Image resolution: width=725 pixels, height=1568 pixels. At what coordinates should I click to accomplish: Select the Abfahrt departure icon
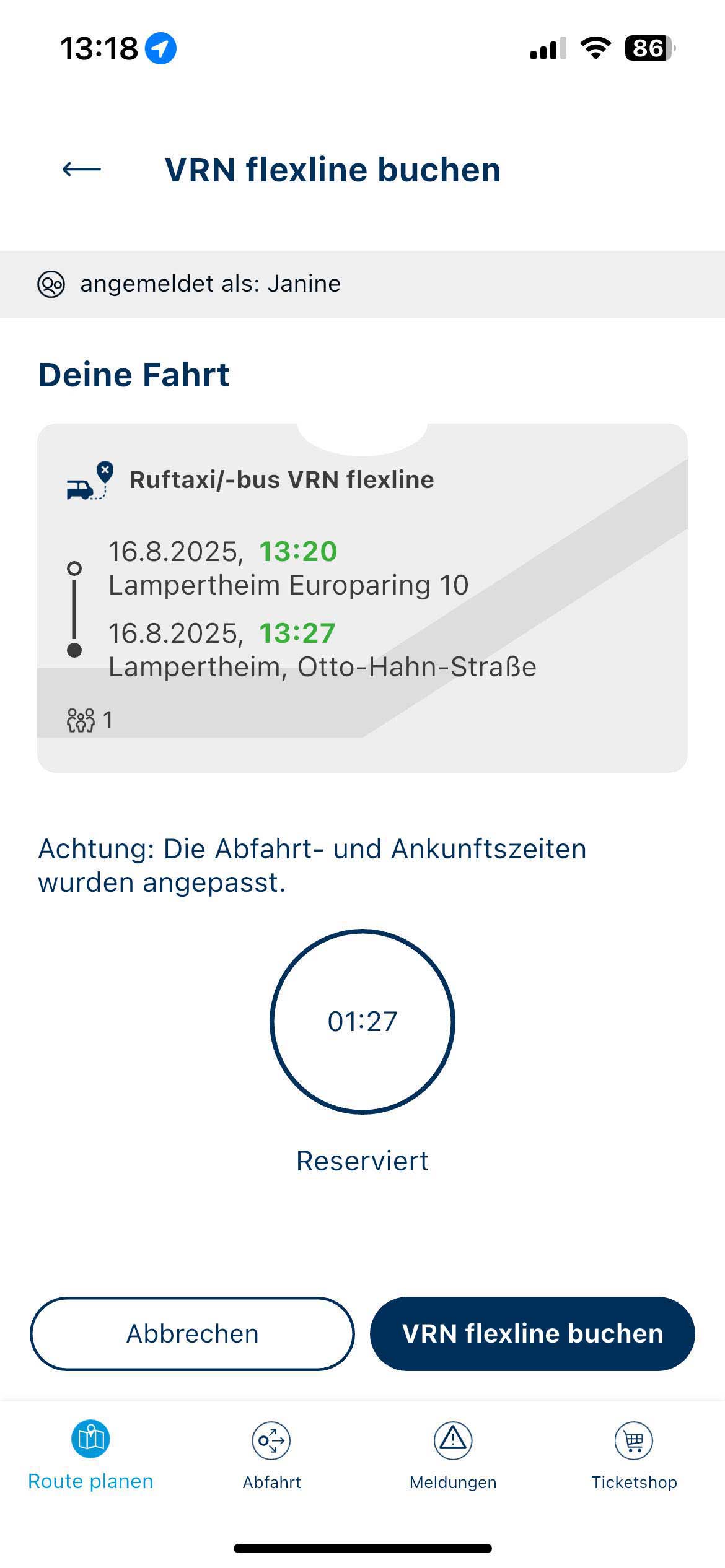[271, 1441]
